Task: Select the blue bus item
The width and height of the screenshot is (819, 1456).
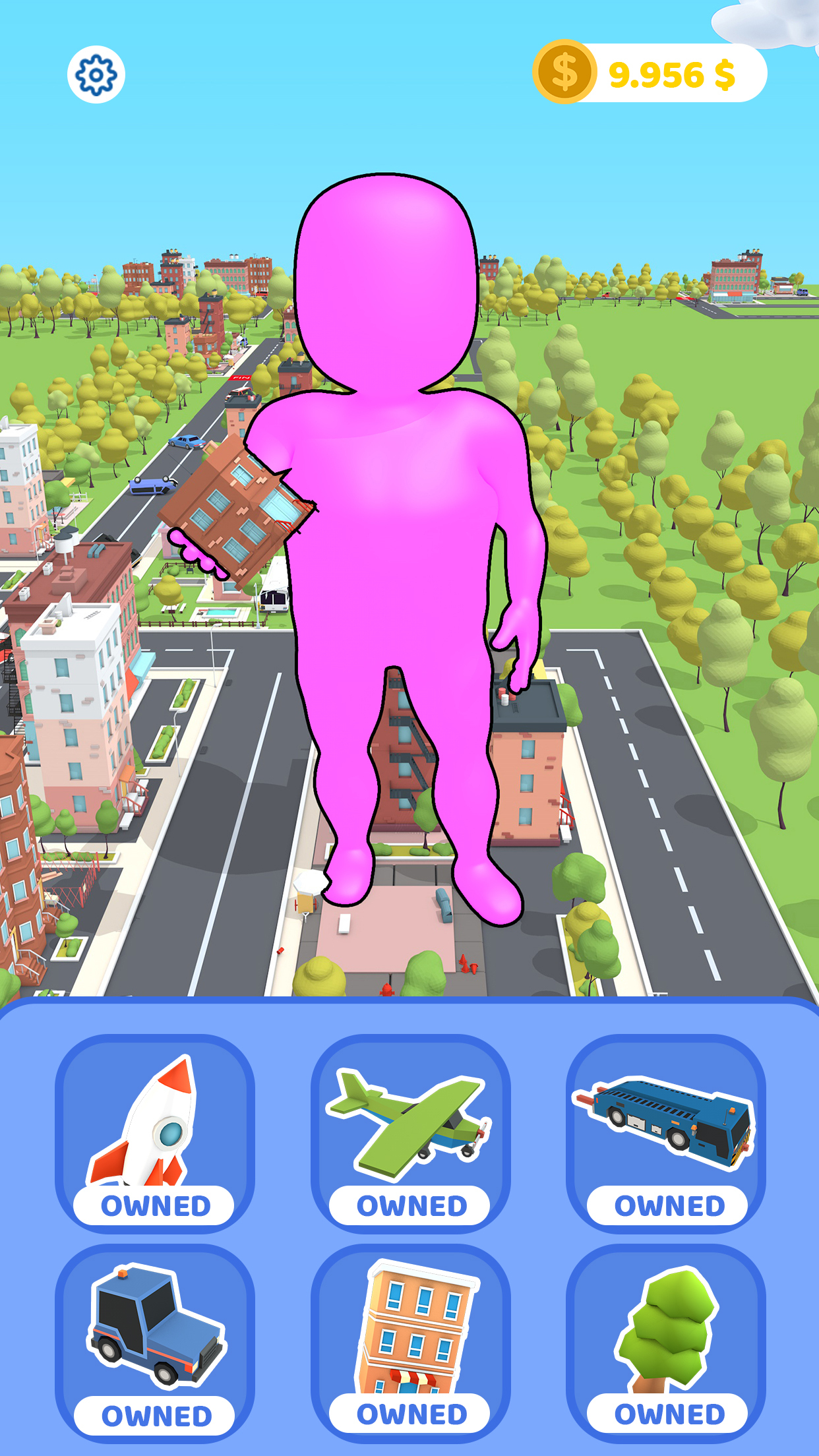Action: point(666,1133)
